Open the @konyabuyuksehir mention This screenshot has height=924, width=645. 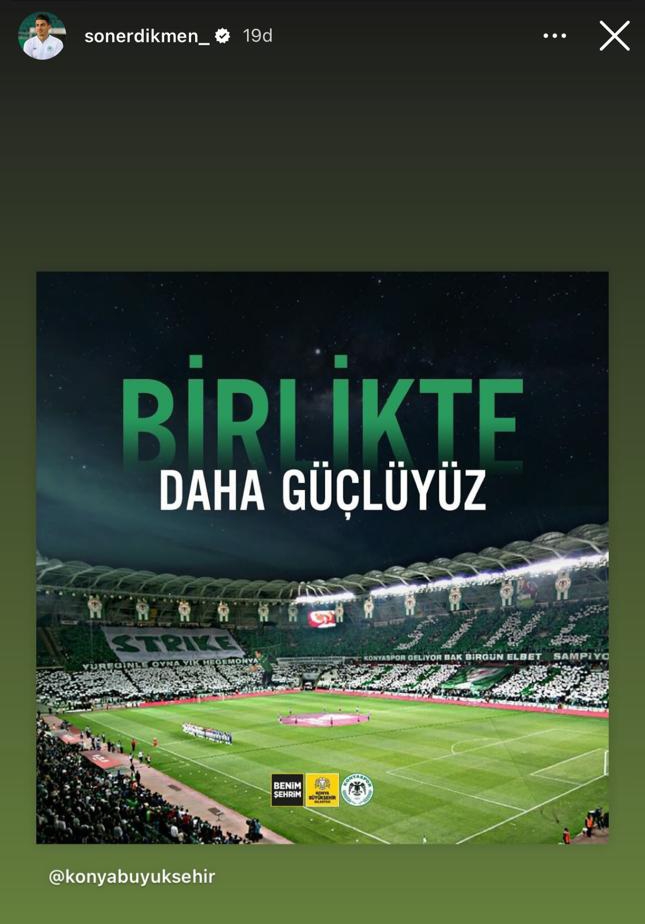pyautogui.click(x=132, y=877)
